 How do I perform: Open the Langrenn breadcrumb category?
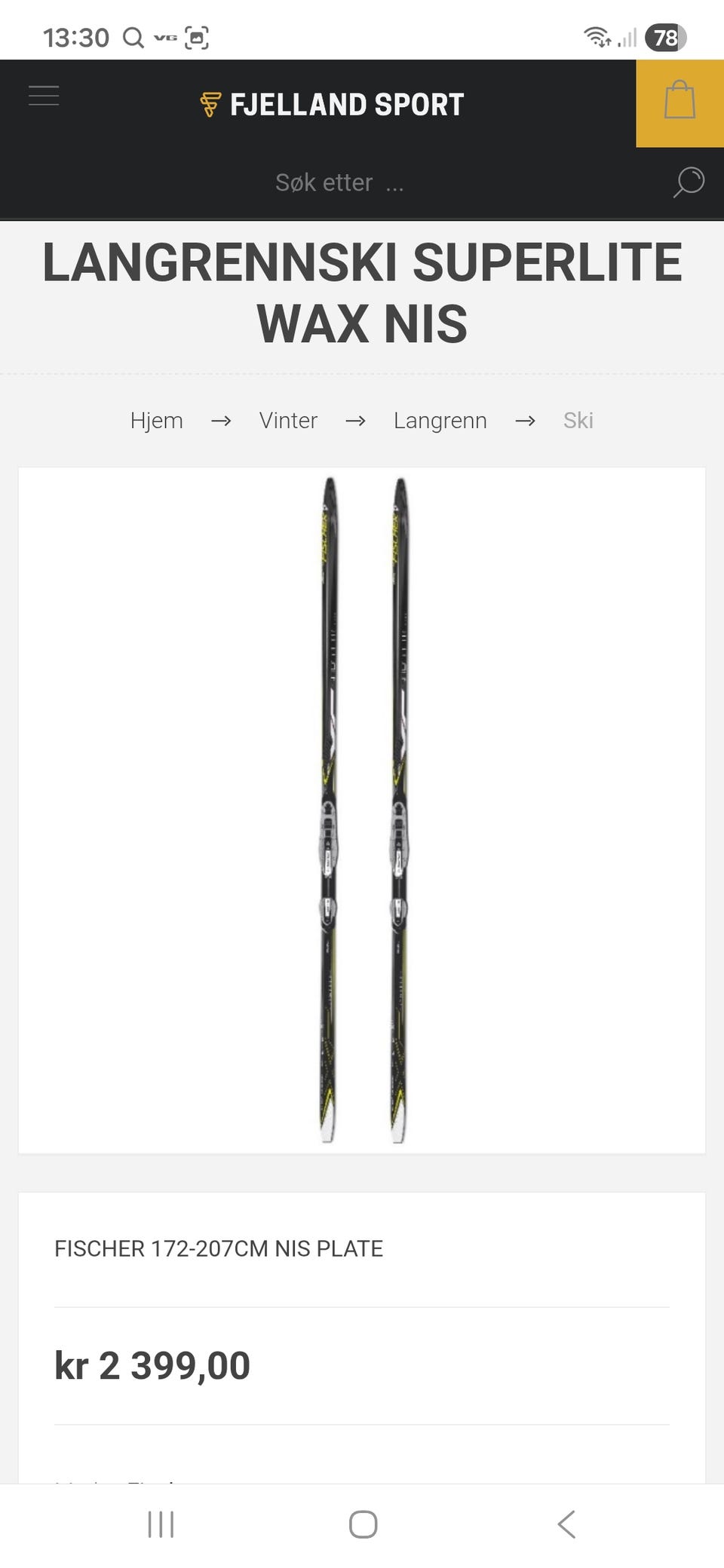(x=440, y=421)
